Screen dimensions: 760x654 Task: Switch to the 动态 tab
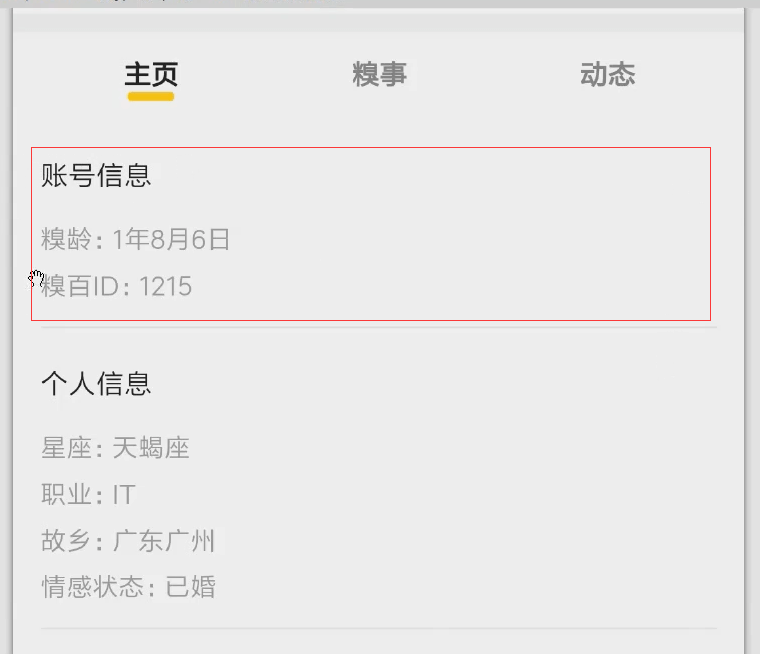[607, 75]
